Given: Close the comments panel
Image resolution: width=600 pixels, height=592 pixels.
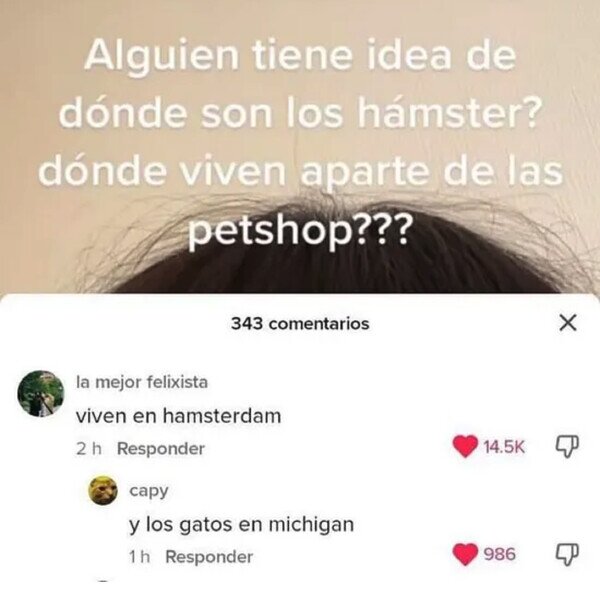Looking at the screenshot, I should [x=567, y=323].
